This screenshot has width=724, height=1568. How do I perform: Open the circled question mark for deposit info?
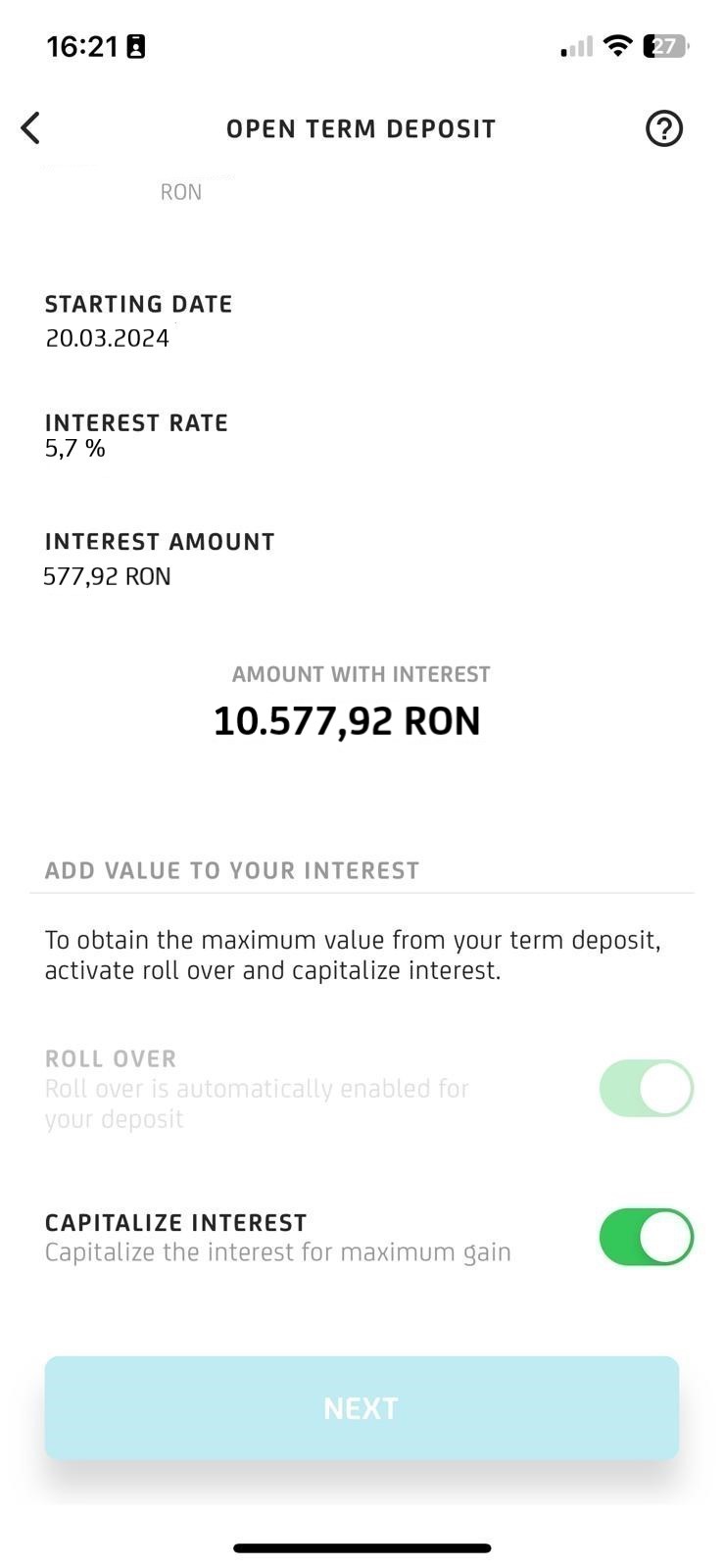pos(663,127)
